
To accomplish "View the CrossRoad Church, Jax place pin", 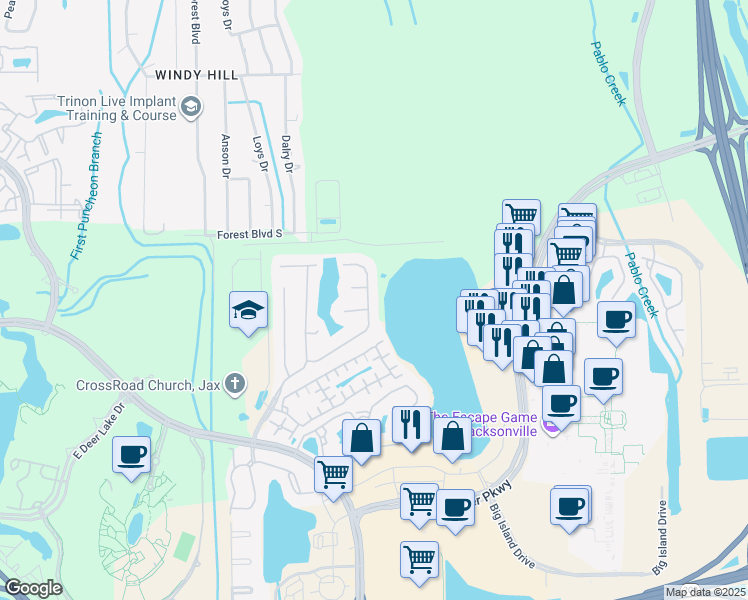I will [234, 383].
